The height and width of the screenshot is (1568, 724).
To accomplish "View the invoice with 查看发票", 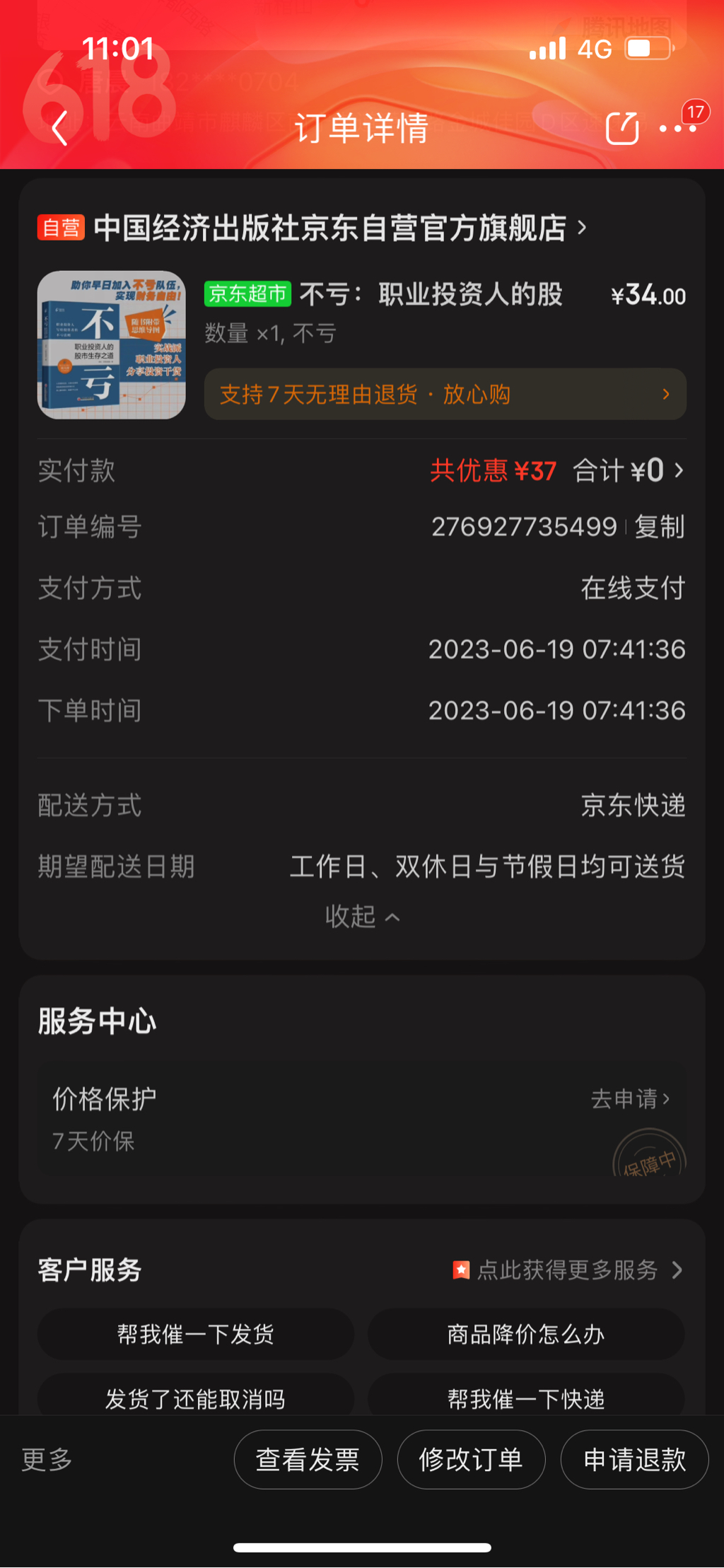I will pos(308,1460).
